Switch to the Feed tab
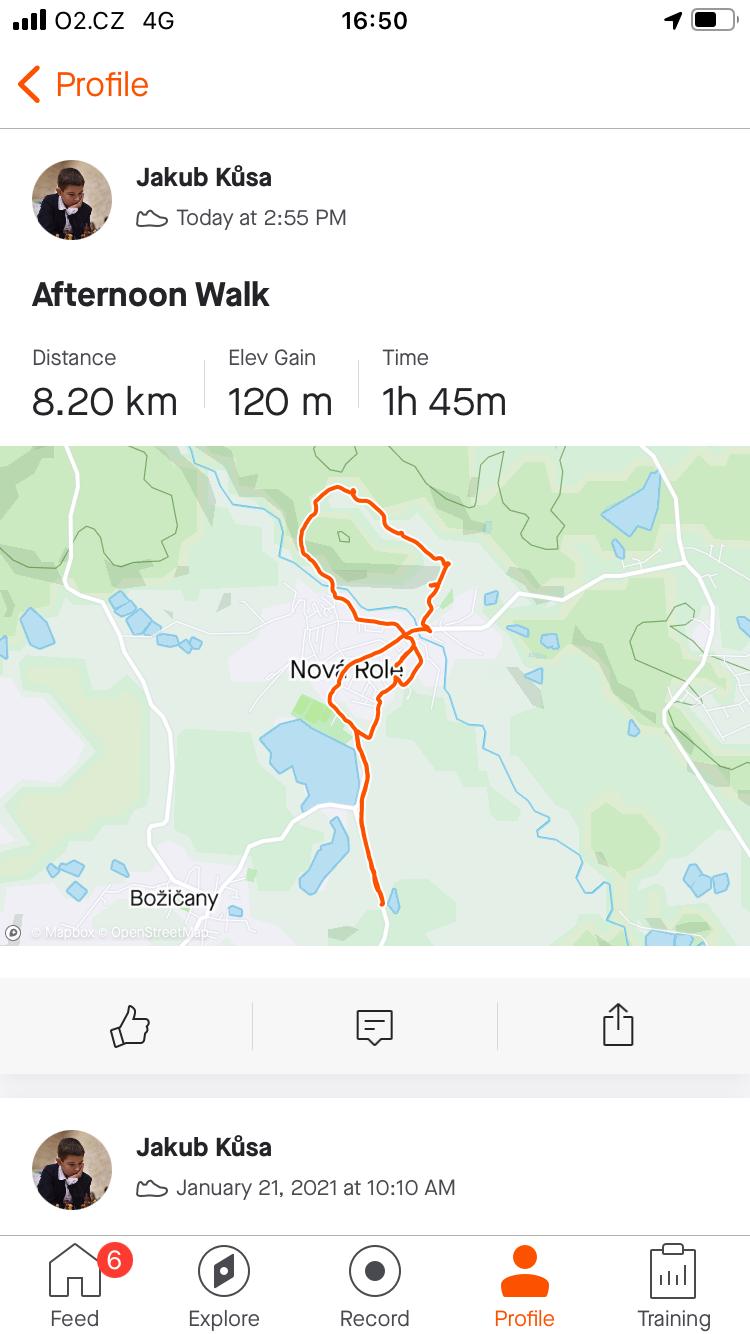This screenshot has width=750, height=1334. pyautogui.click(x=75, y=1287)
